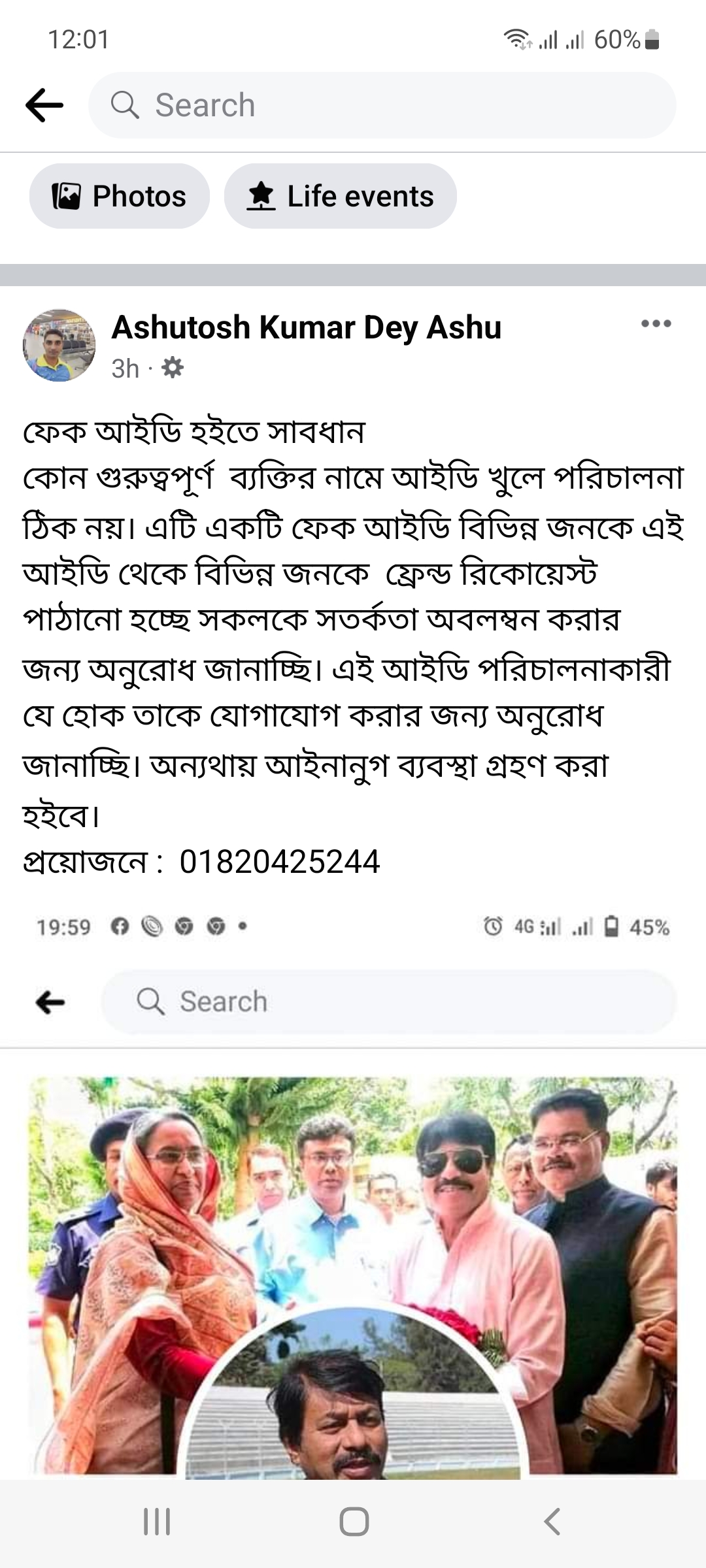Open recent apps from the navigation bar

click(x=157, y=1522)
